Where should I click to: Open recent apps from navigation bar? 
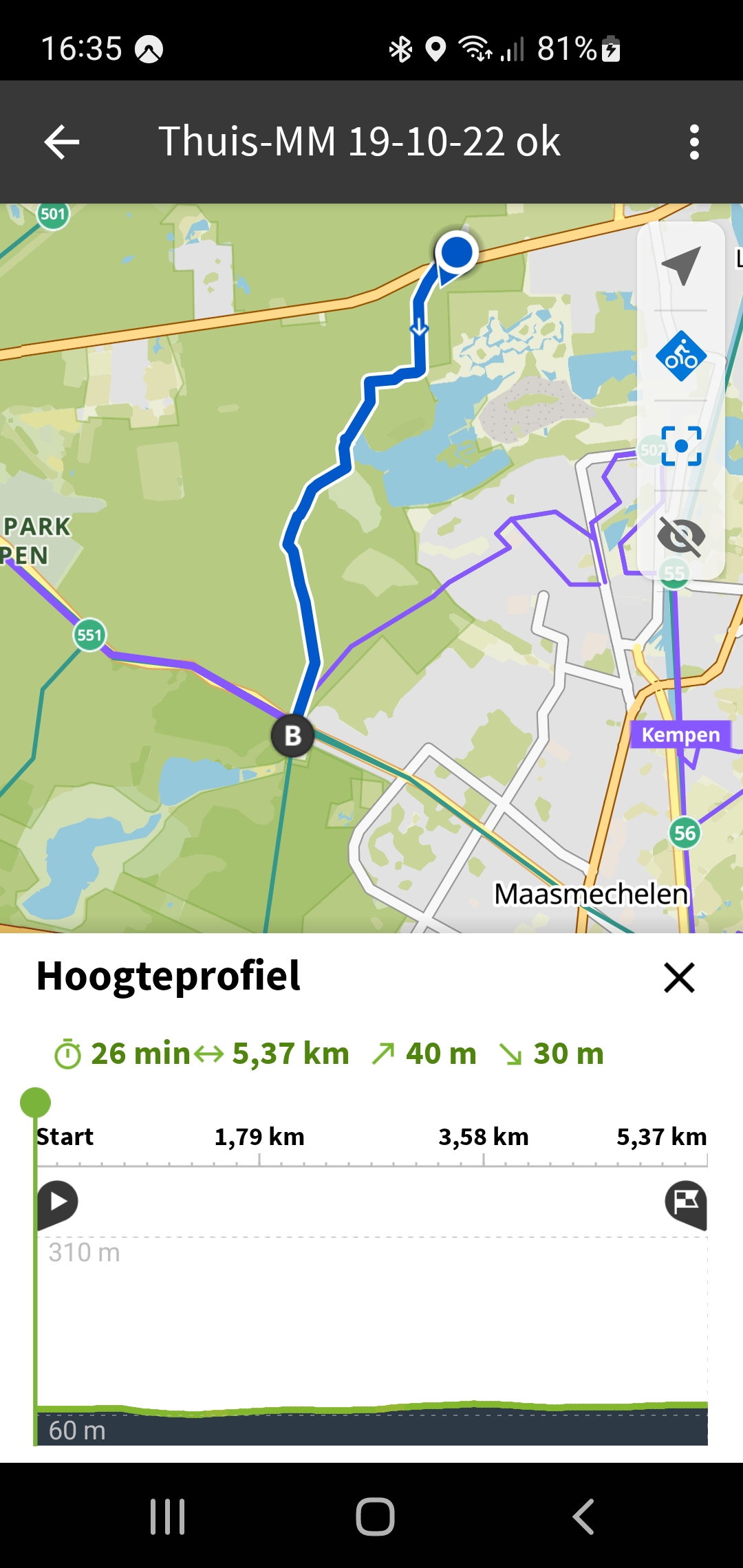click(x=167, y=1516)
